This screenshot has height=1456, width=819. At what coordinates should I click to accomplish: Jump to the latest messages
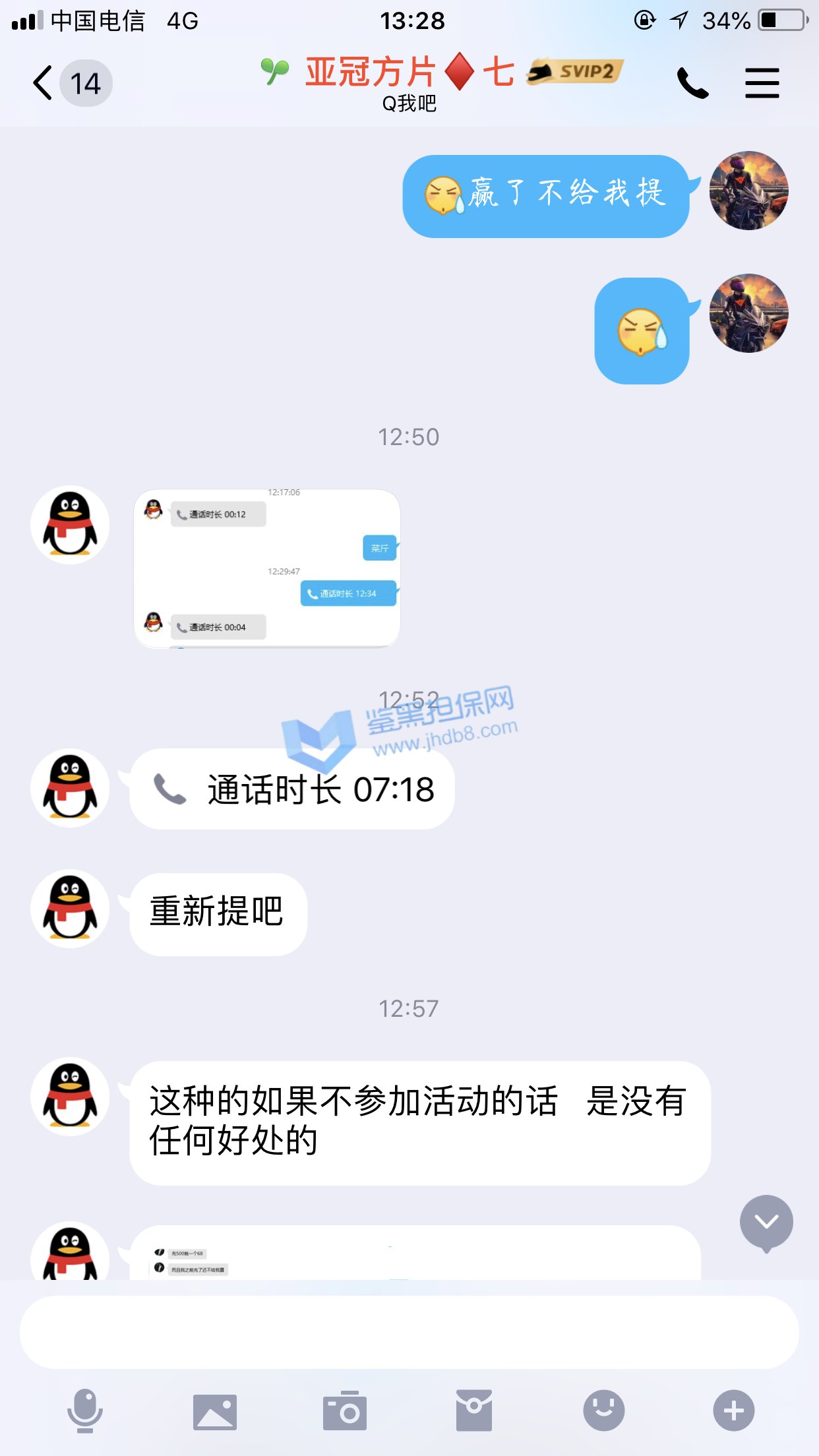pyautogui.click(x=766, y=1222)
